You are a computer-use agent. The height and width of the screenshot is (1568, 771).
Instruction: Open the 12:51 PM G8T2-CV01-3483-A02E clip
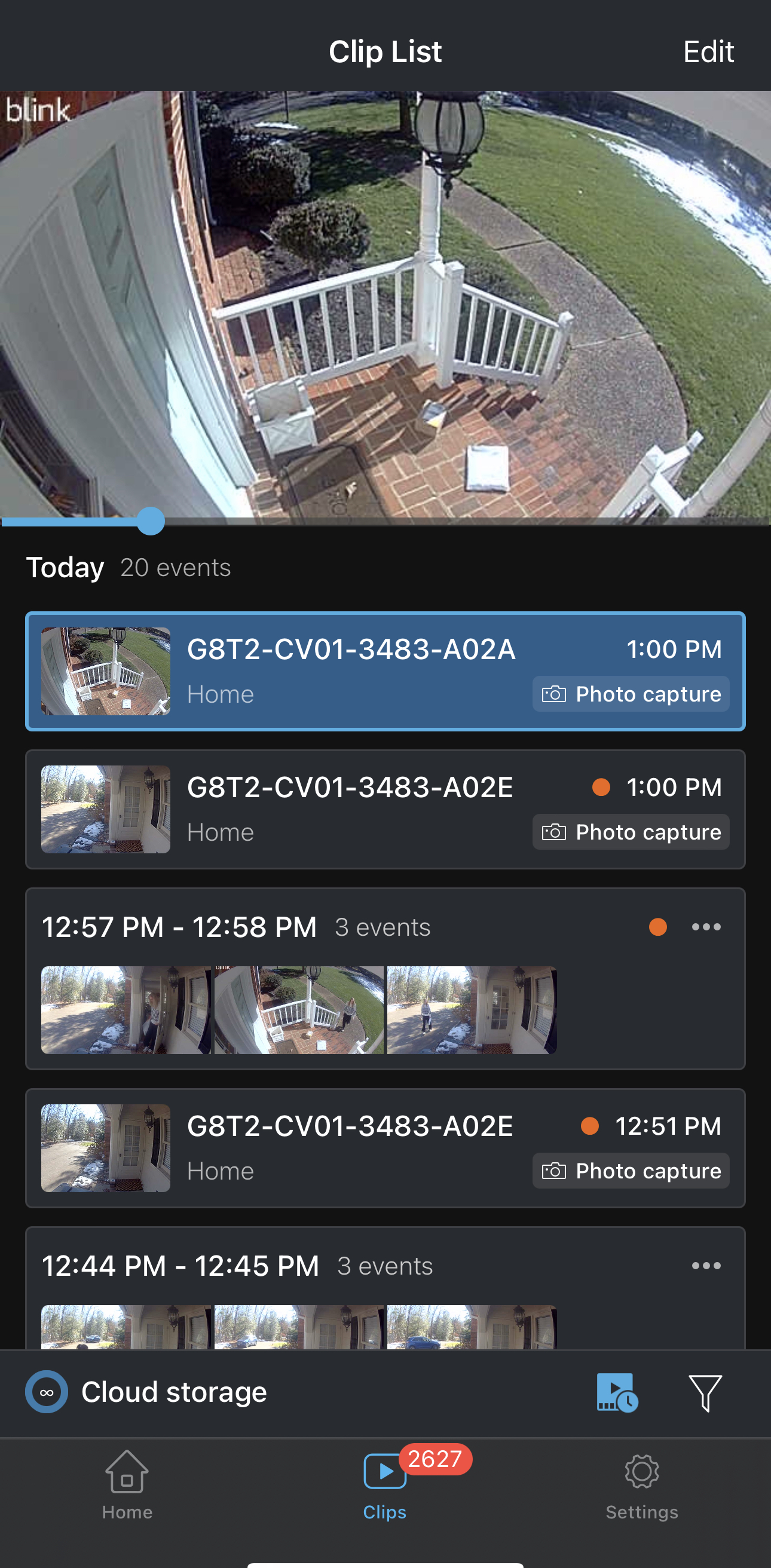coord(385,1148)
